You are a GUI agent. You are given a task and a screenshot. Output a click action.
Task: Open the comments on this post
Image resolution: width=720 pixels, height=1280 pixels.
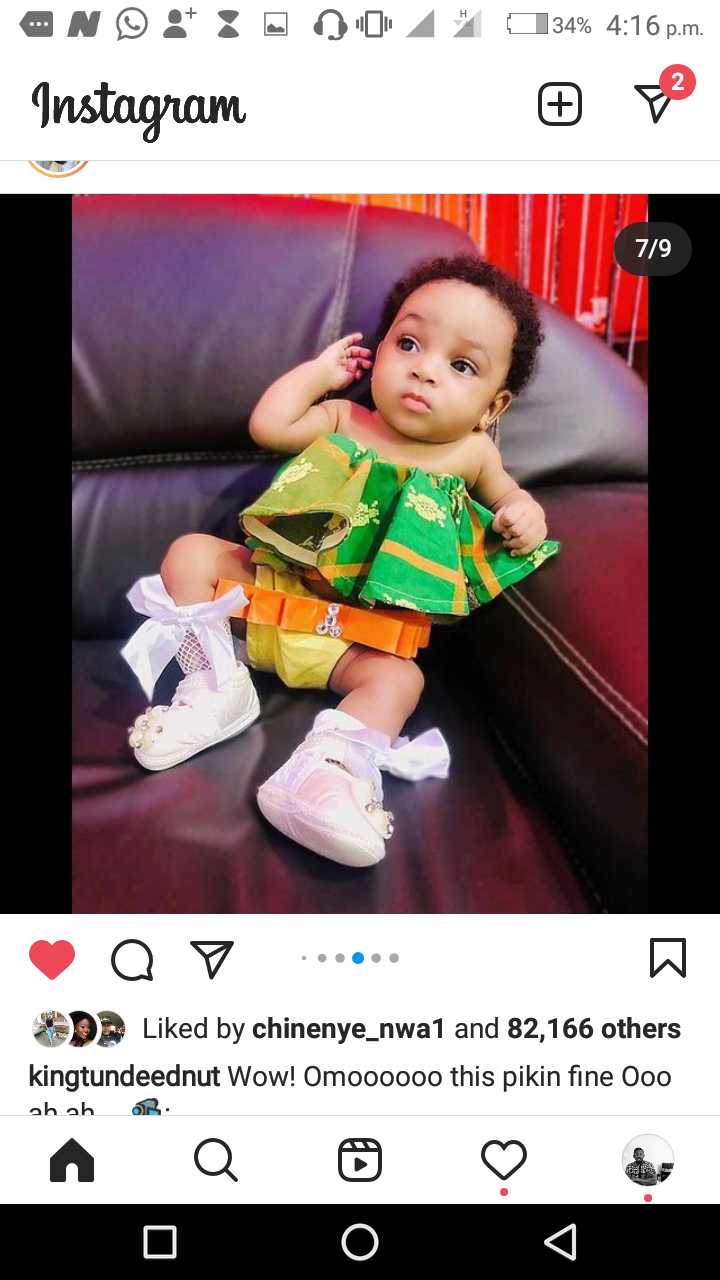(132, 960)
